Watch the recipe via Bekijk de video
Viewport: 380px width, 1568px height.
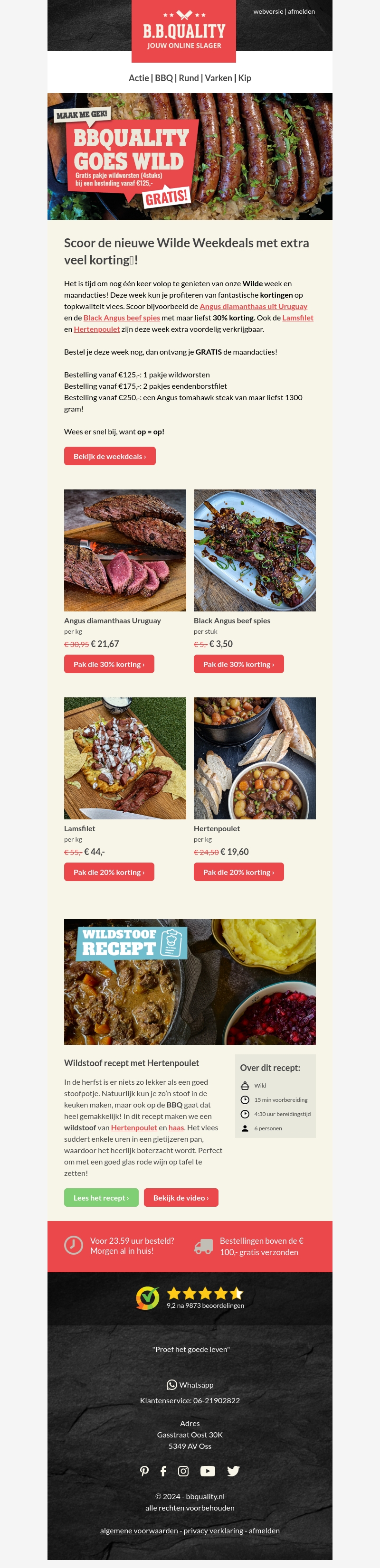(181, 1197)
